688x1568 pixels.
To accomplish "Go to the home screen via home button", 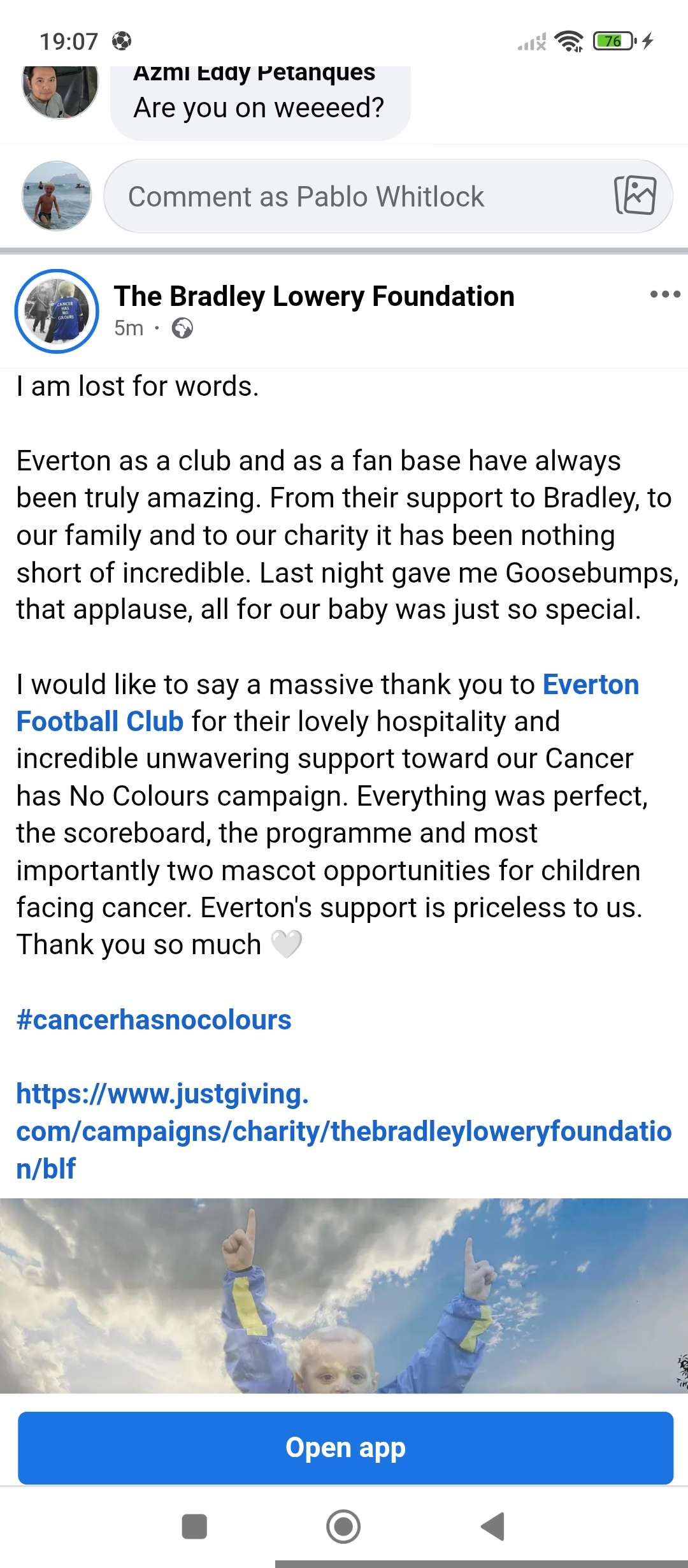I will coord(343,1526).
